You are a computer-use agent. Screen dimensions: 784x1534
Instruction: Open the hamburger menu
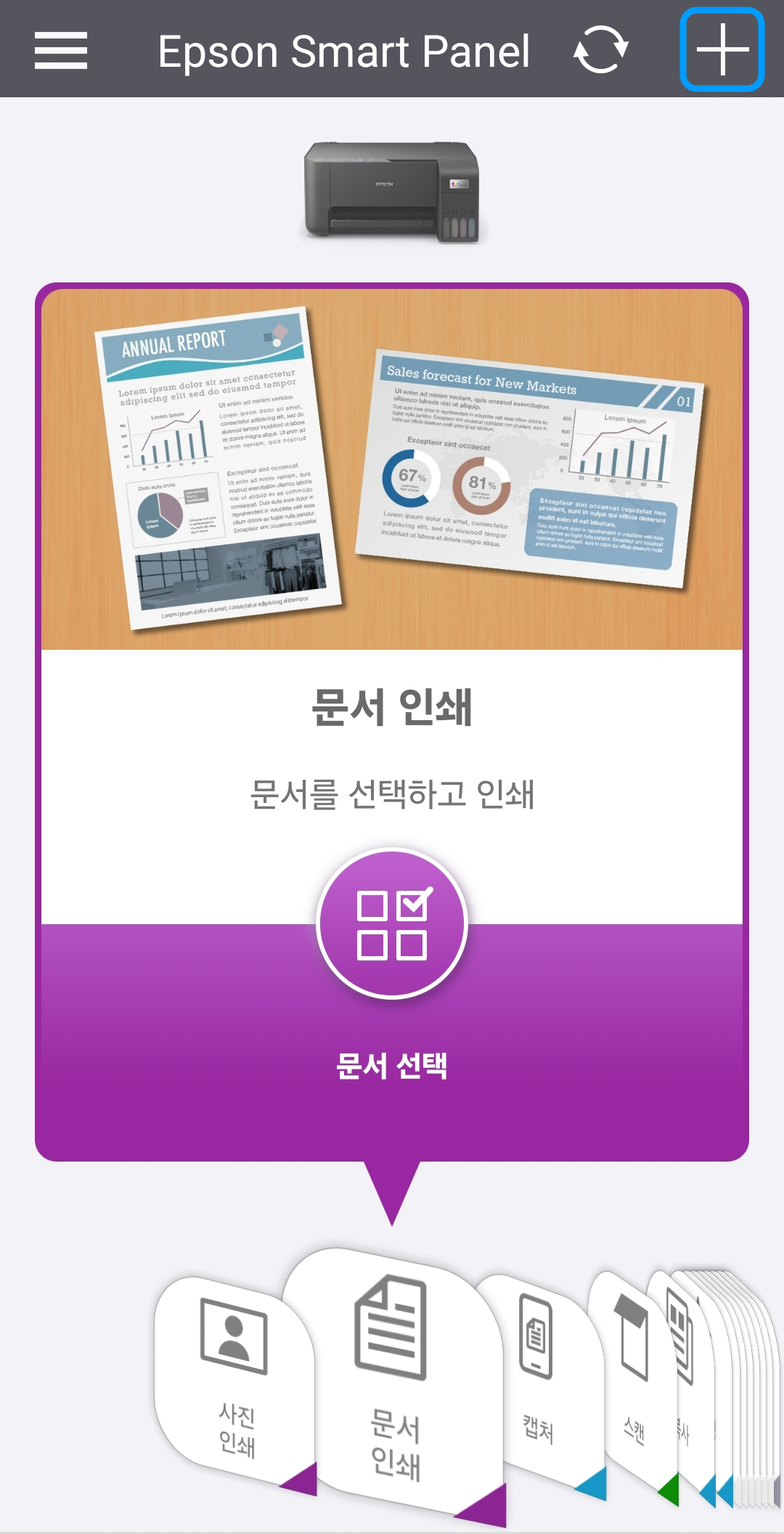61,51
